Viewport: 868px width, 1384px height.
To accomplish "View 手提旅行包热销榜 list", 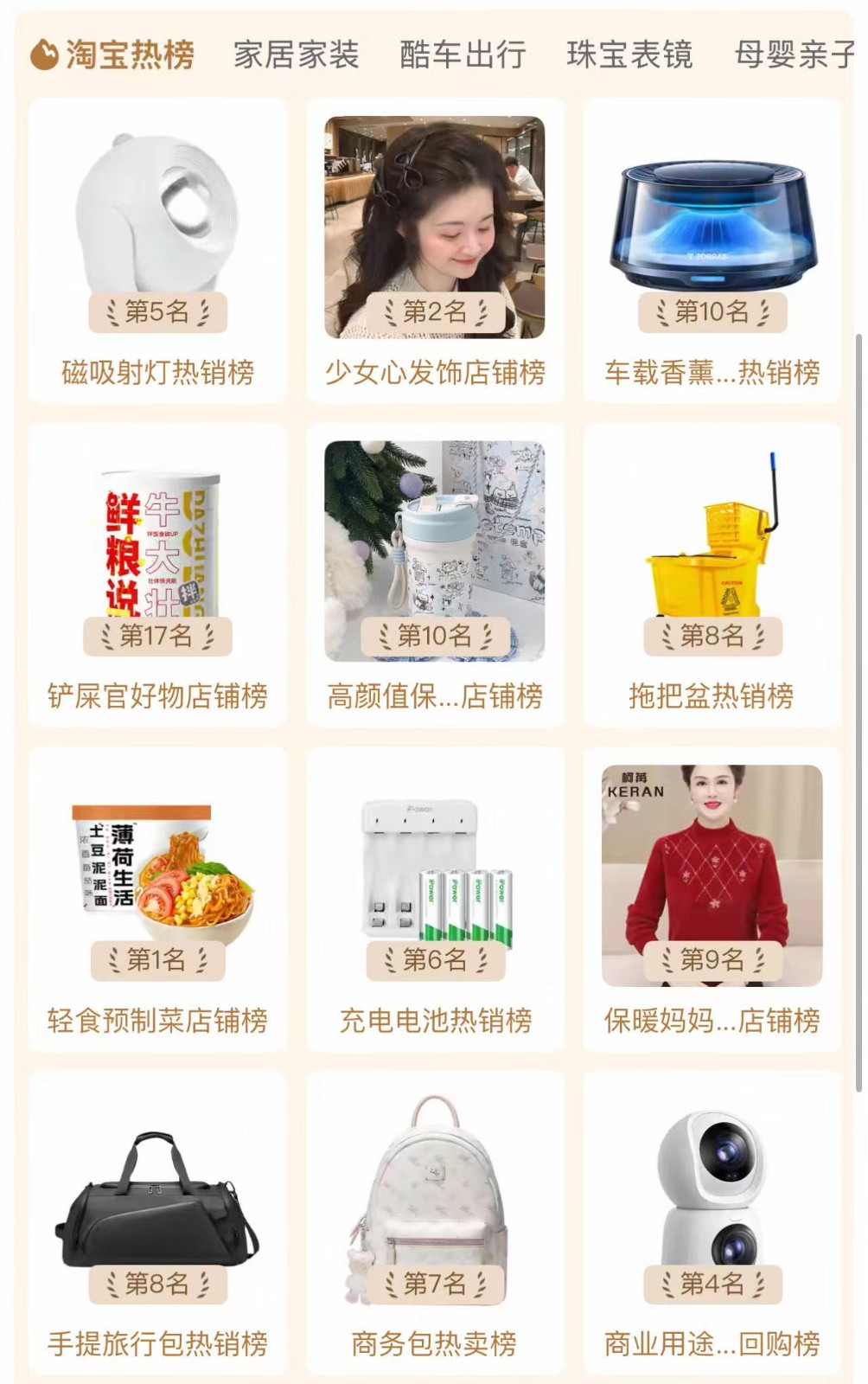I will click(158, 1222).
